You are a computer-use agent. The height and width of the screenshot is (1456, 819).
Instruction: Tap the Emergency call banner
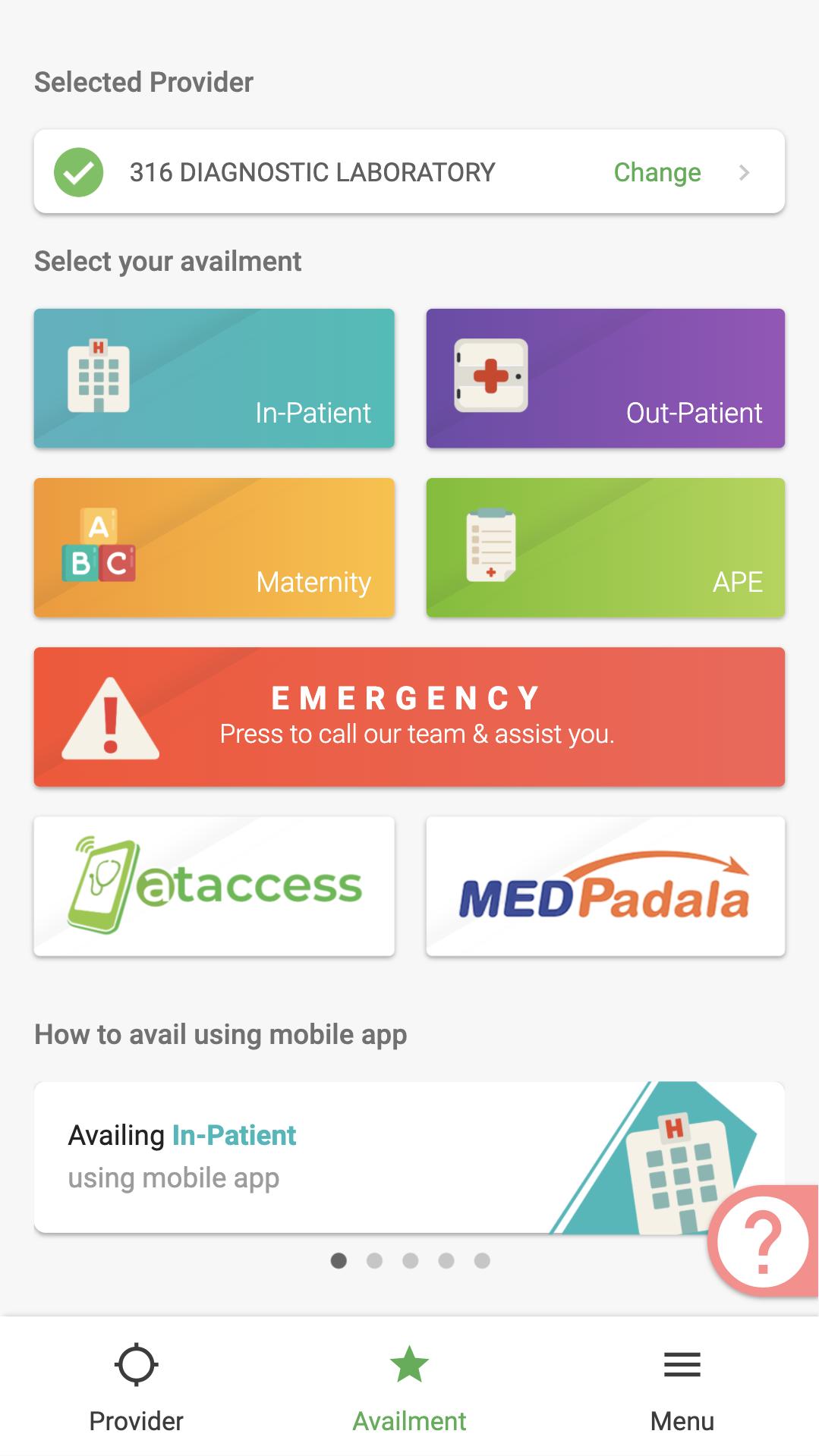coord(409,716)
